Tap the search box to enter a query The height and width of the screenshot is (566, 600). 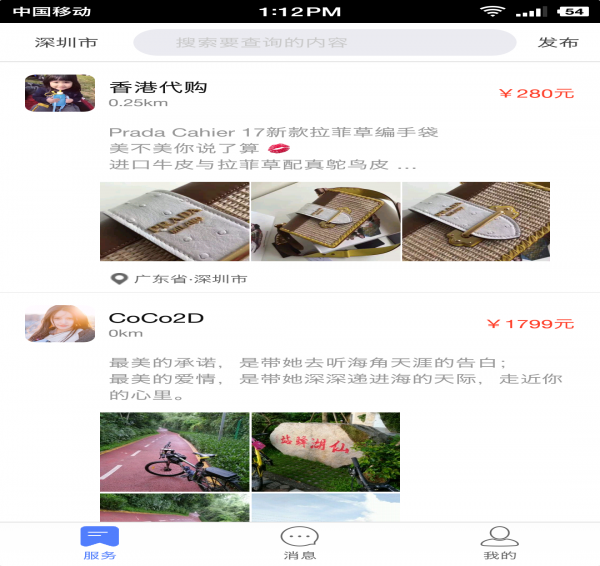point(325,43)
